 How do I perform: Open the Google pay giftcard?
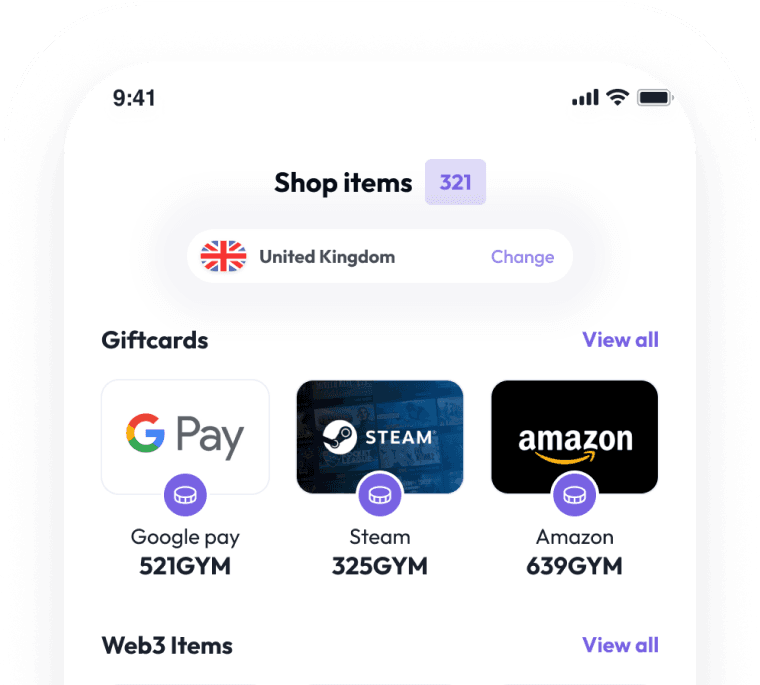point(185,437)
